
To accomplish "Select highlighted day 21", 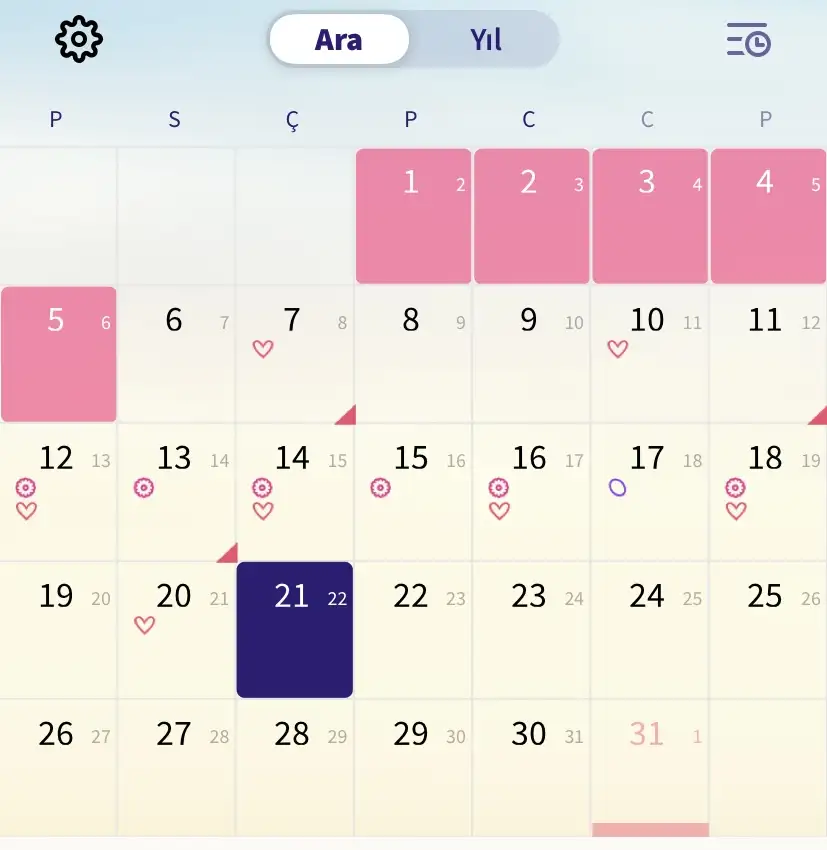I will (294, 629).
